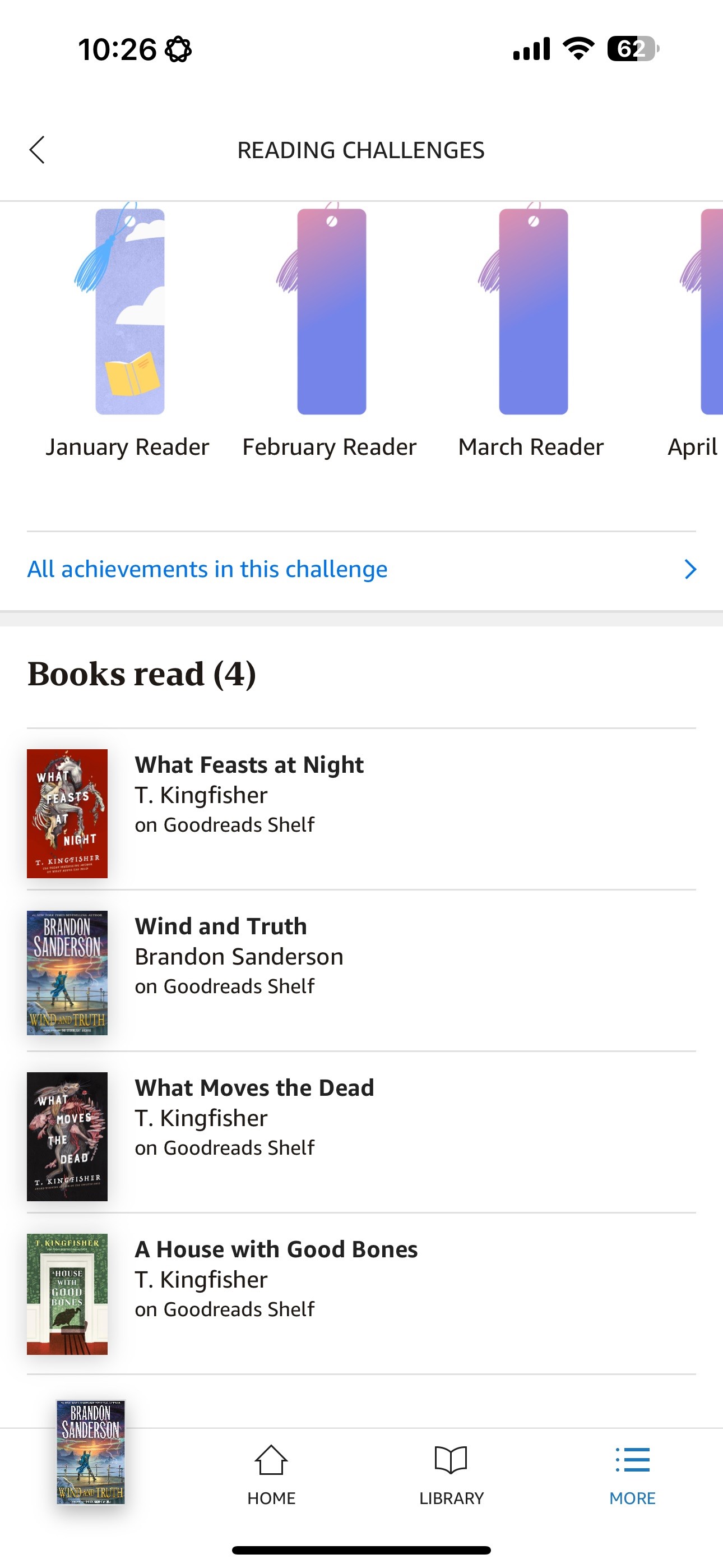Screen dimensions: 723x1568
Task: Go back from Reading Challenges
Action: [37, 150]
